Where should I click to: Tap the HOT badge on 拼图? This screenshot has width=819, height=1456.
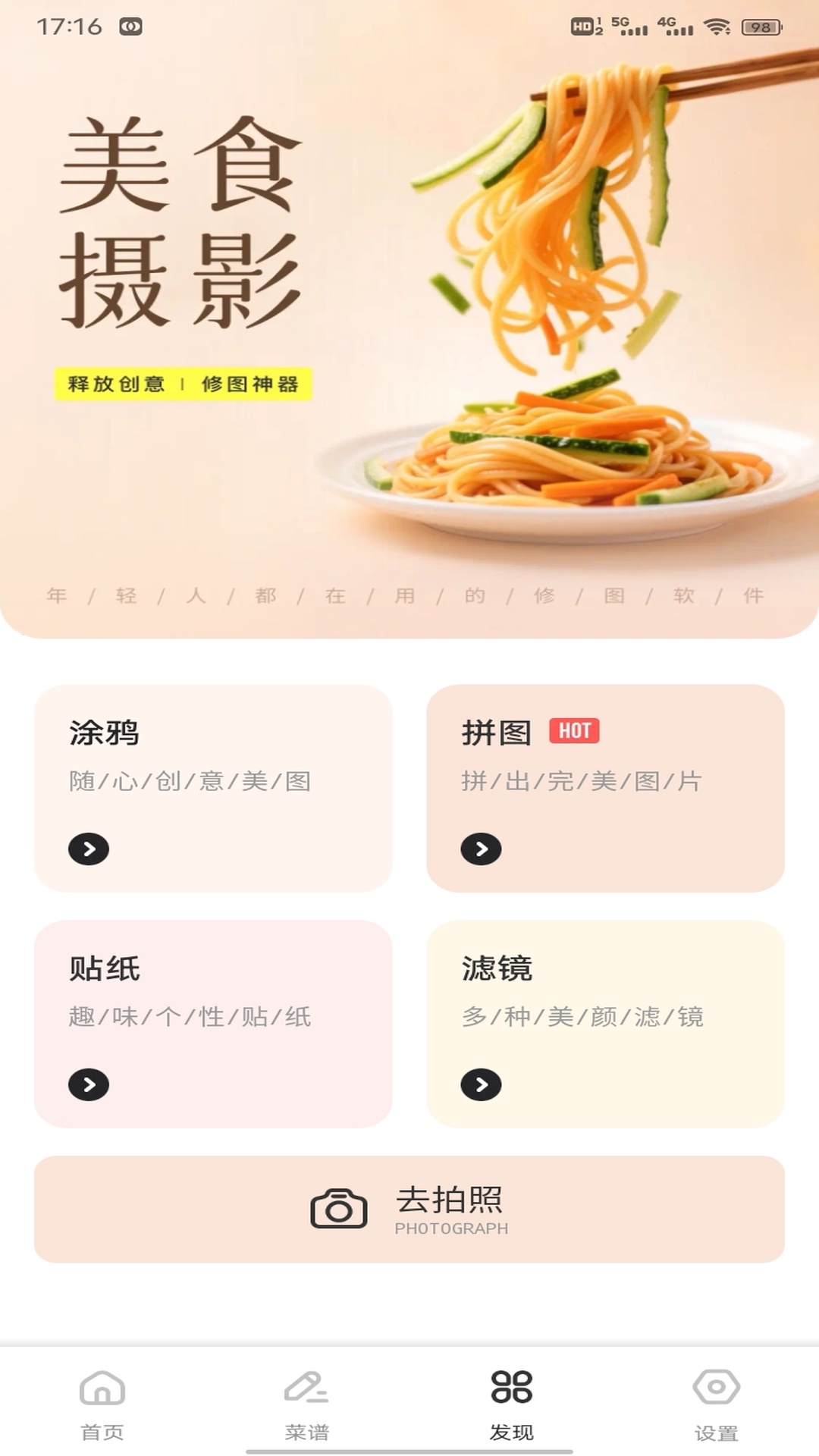pyautogui.click(x=574, y=730)
